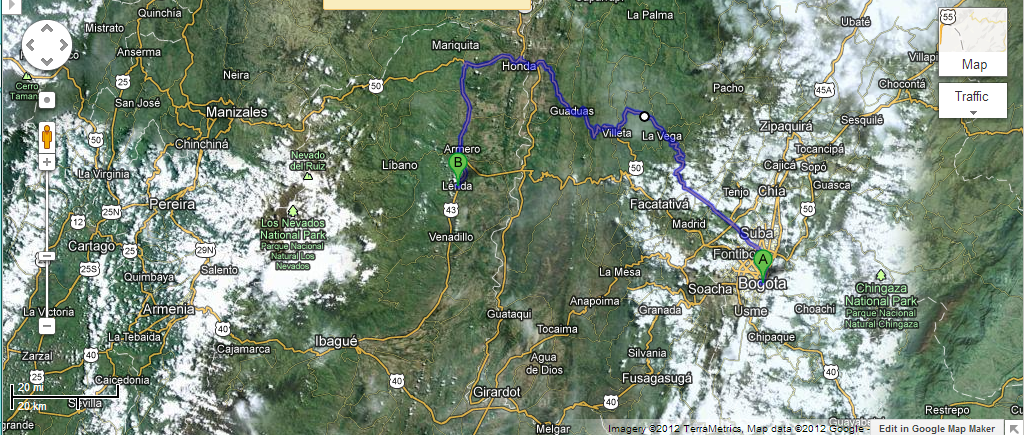Show my location on the map

point(46,100)
